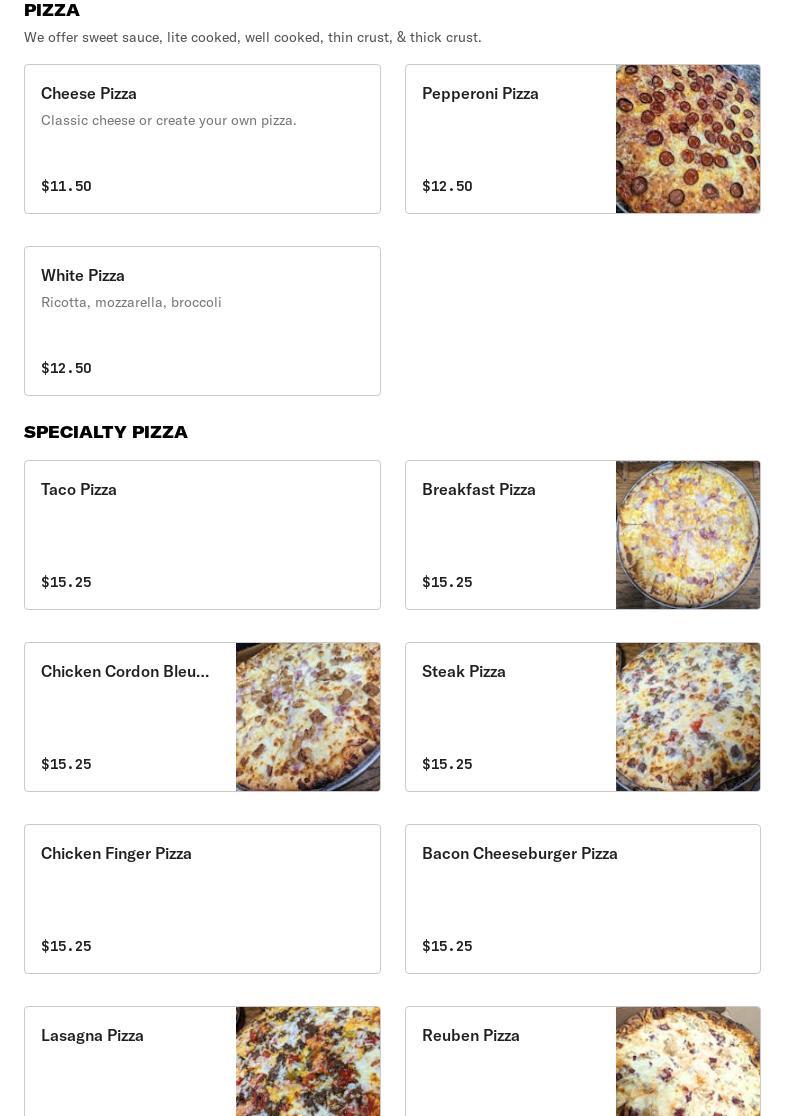Pick the Chicken Finger Pizza
785x1116 pixels.
point(202,899)
